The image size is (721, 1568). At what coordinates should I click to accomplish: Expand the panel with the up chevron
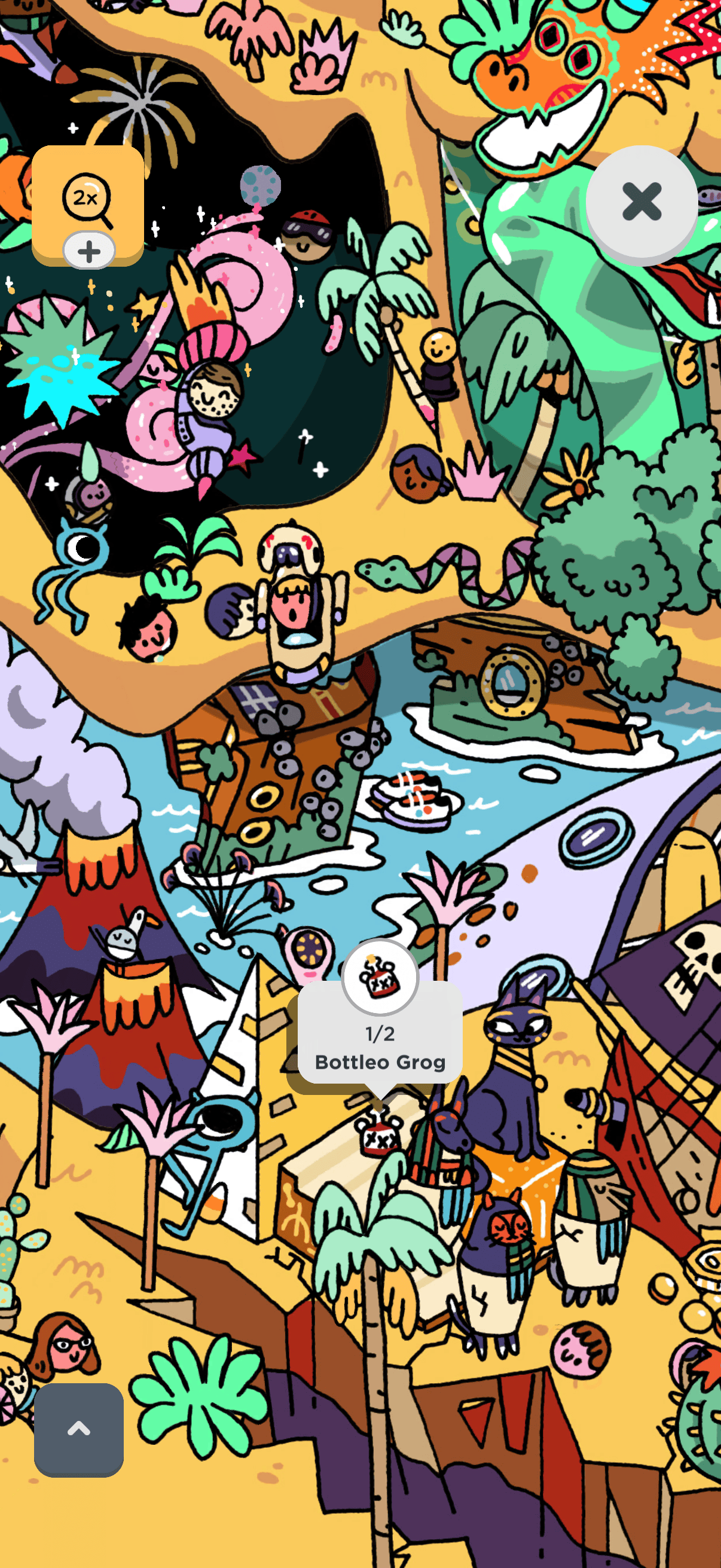click(x=78, y=1429)
